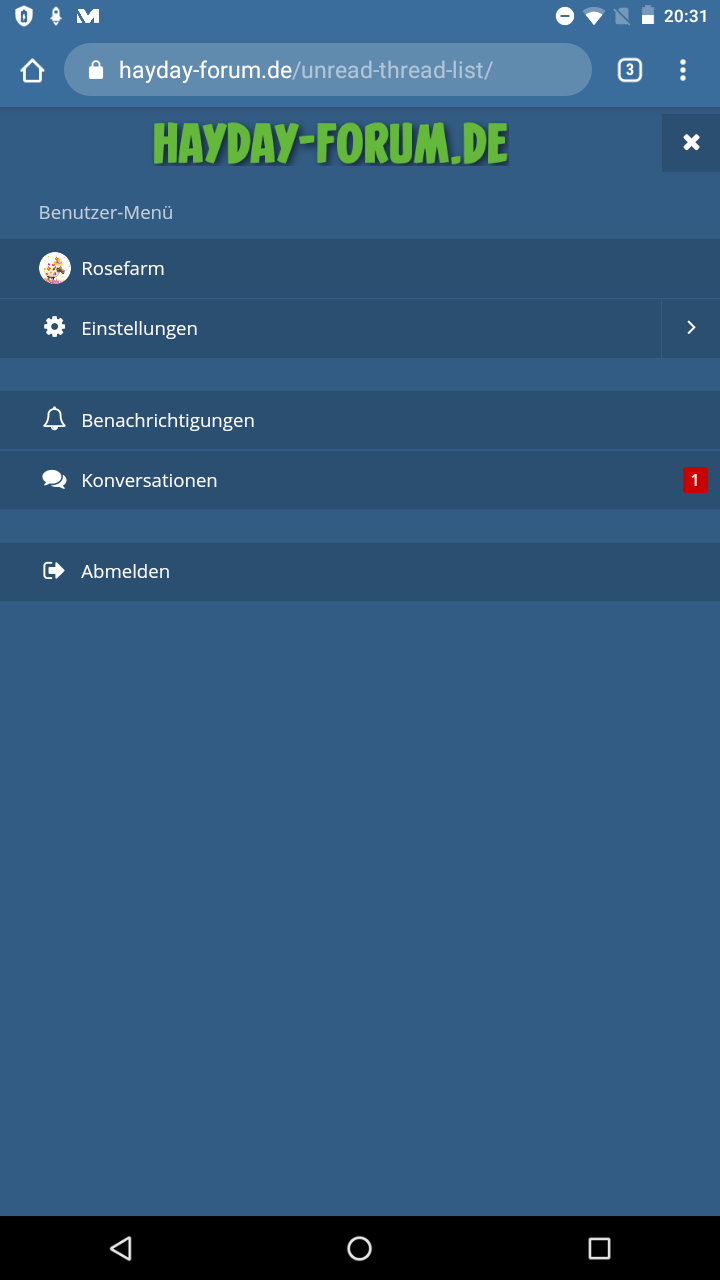720x1280 pixels.
Task: Expand the Einstellungen submenu arrow
Action: point(691,328)
